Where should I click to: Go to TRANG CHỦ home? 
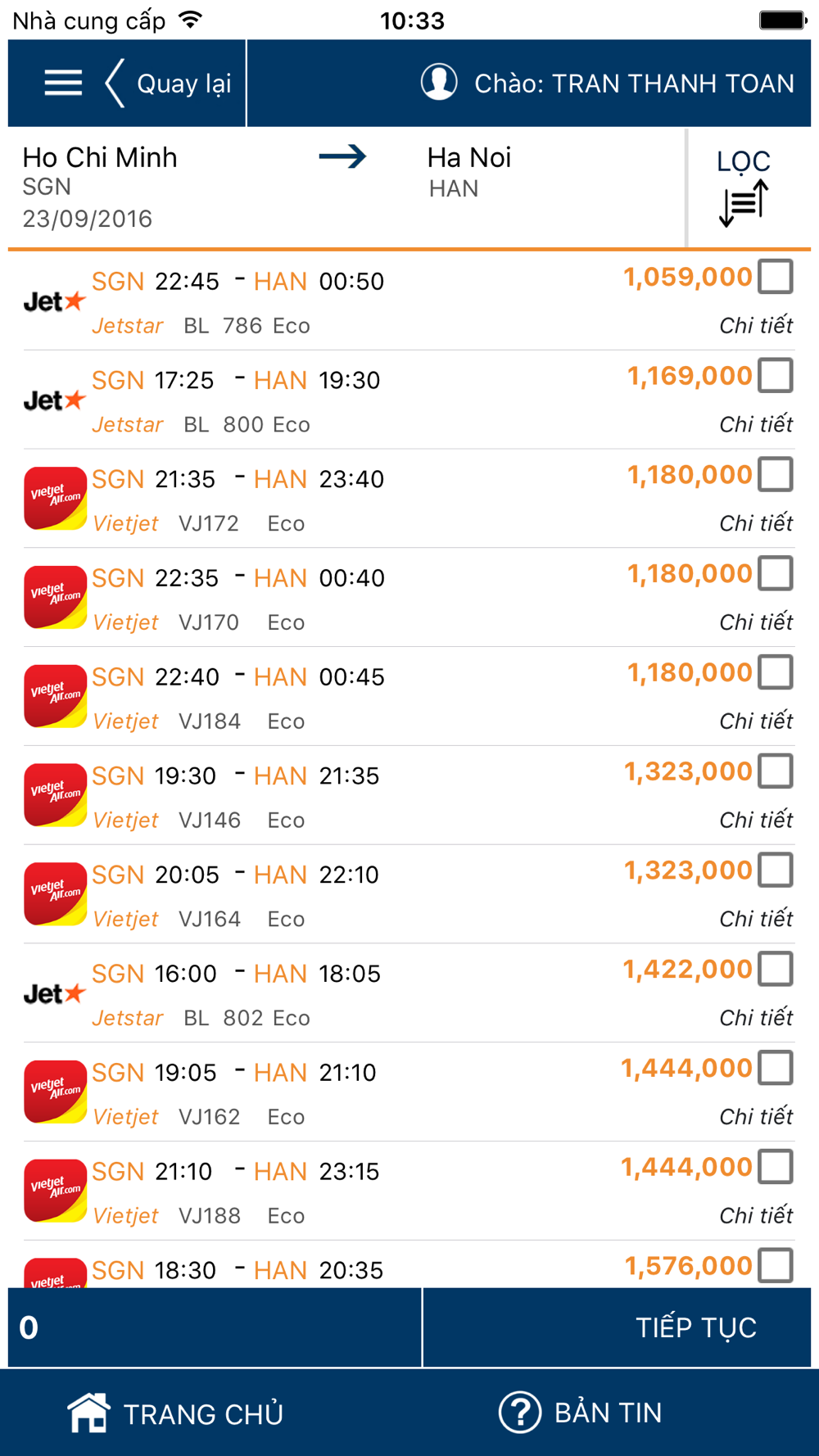(x=176, y=1413)
